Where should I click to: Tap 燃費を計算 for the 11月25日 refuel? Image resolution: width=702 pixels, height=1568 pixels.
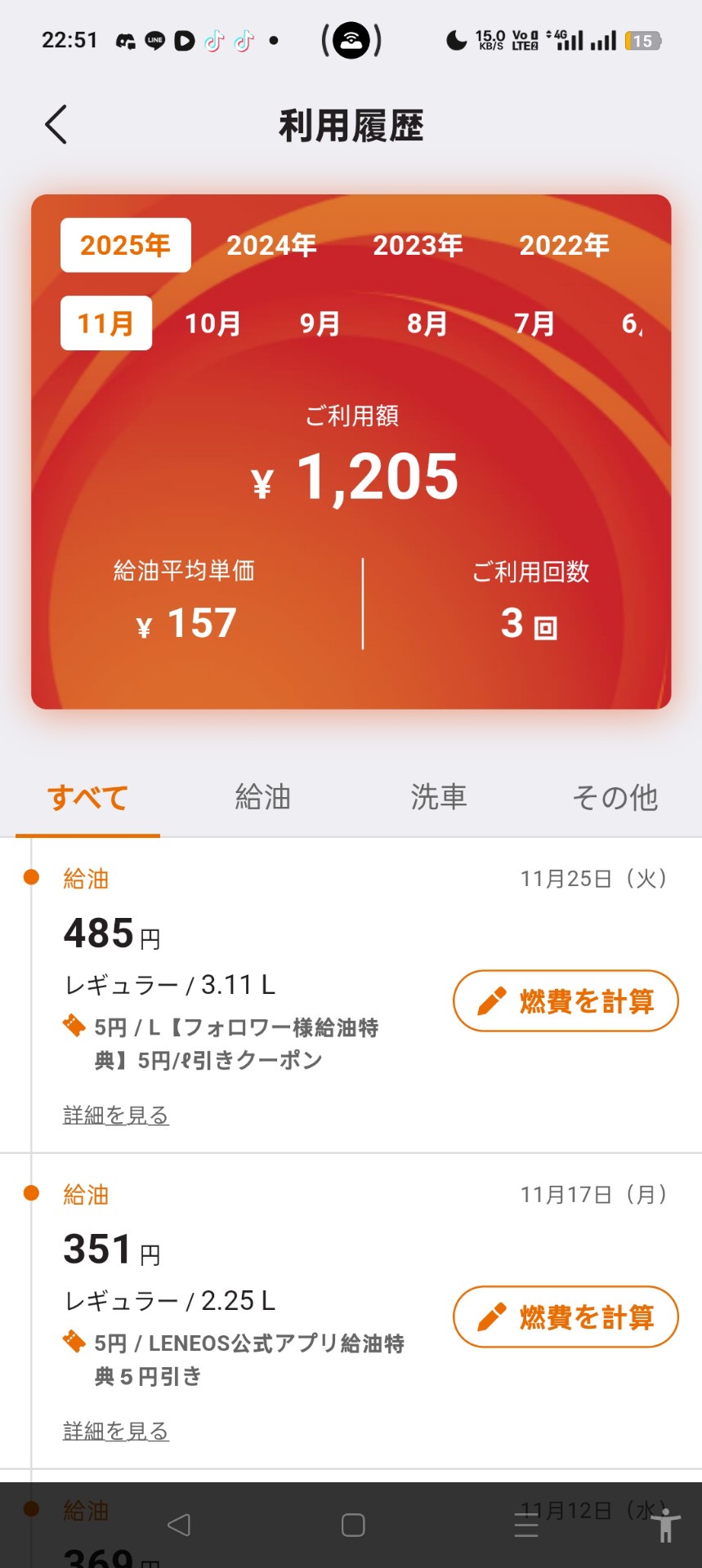(566, 1001)
